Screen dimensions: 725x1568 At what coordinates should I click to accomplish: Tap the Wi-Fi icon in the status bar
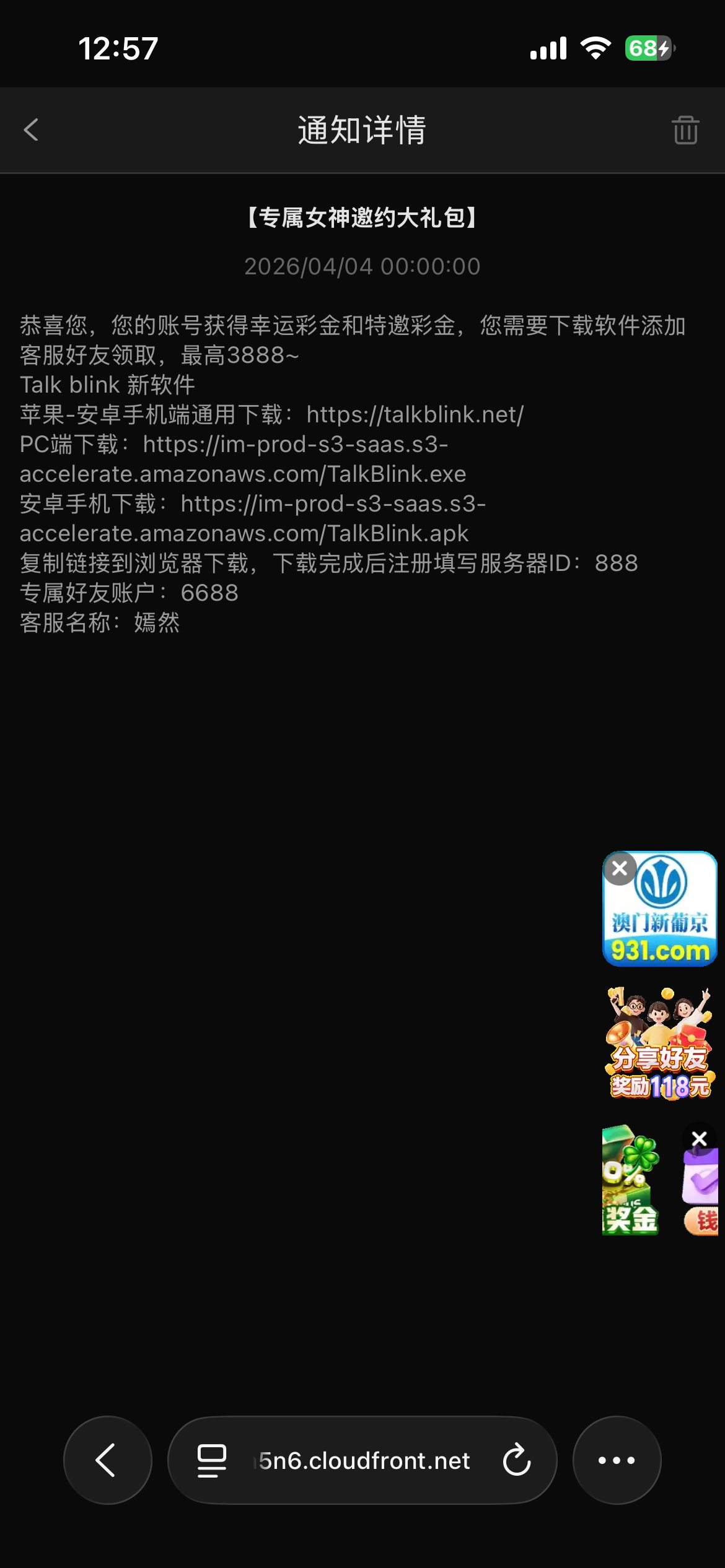coord(597,48)
